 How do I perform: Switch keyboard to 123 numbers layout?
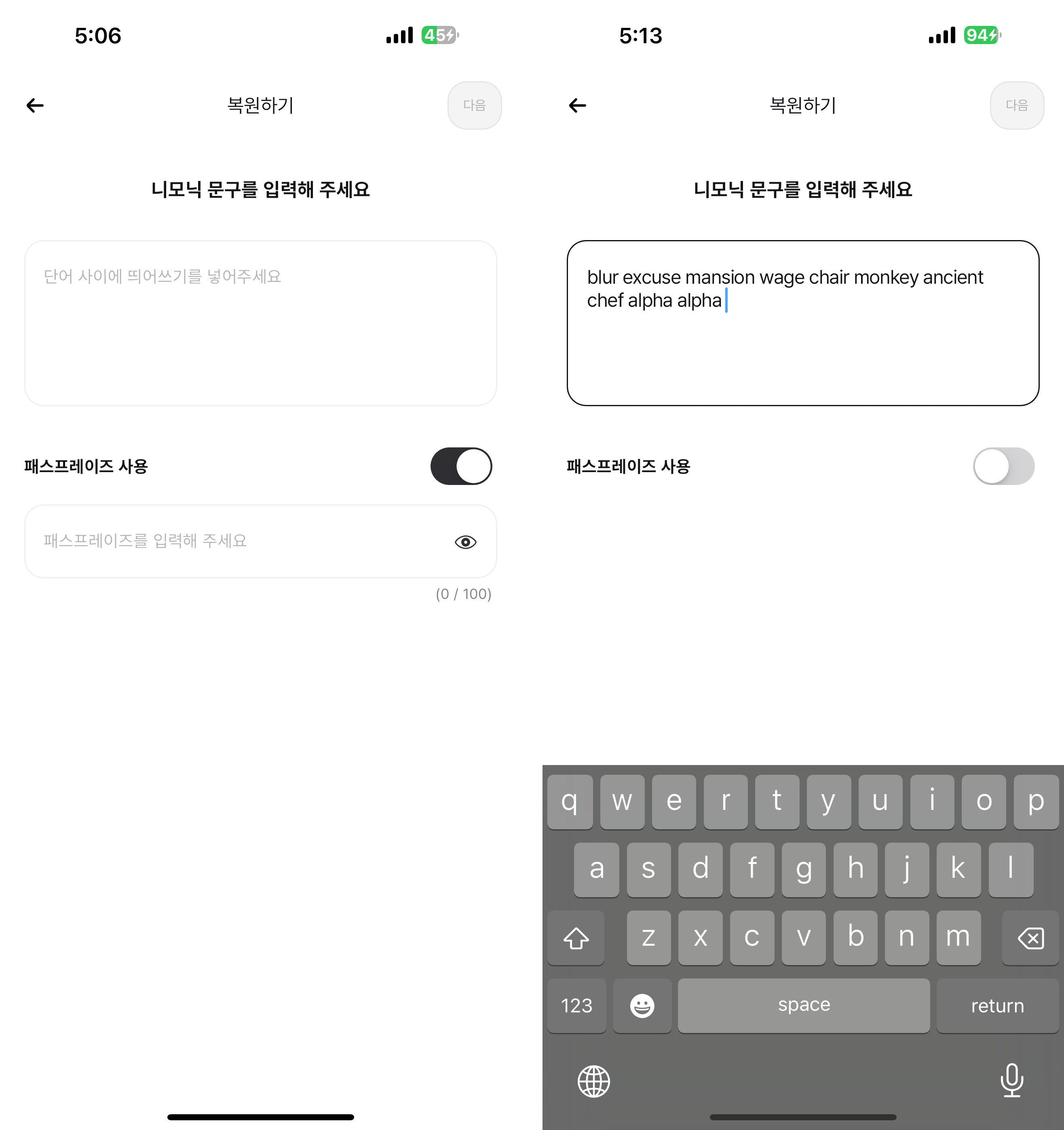pos(576,1006)
